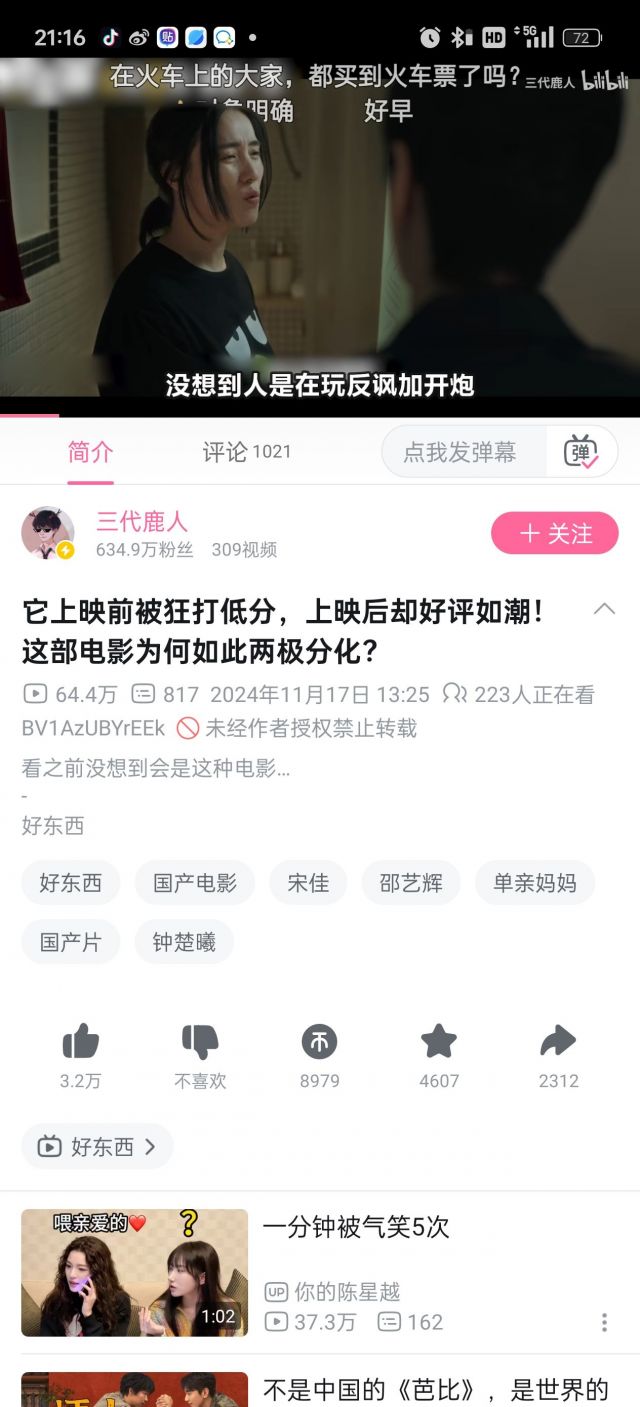Image resolution: width=640 pixels, height=1407 pixels.
Task: Select the 简介 tab
Action: (90, 452)
